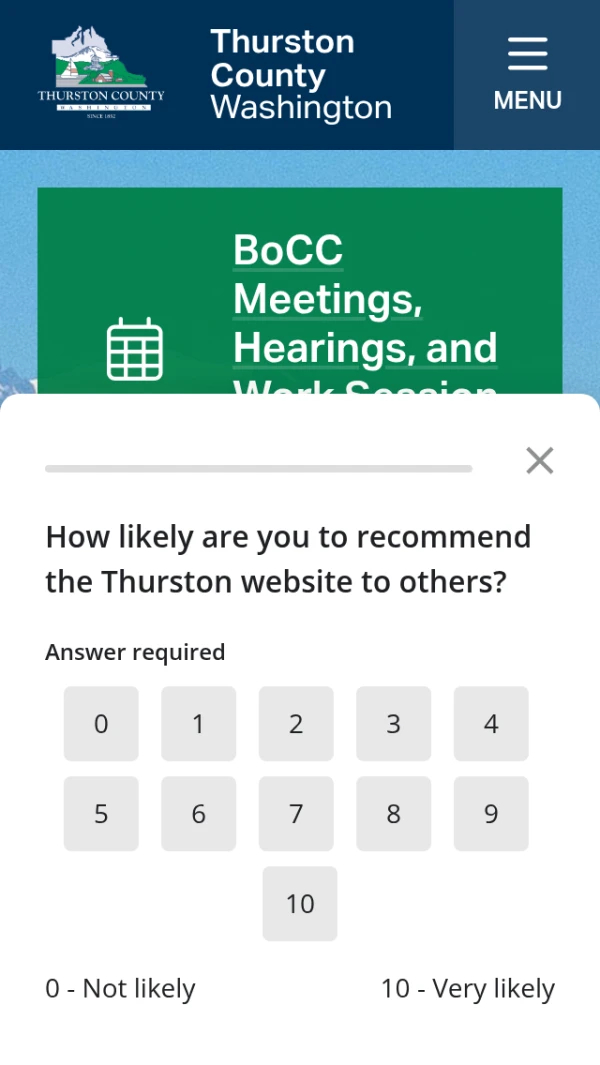Choose rating 4

[491, 724]
